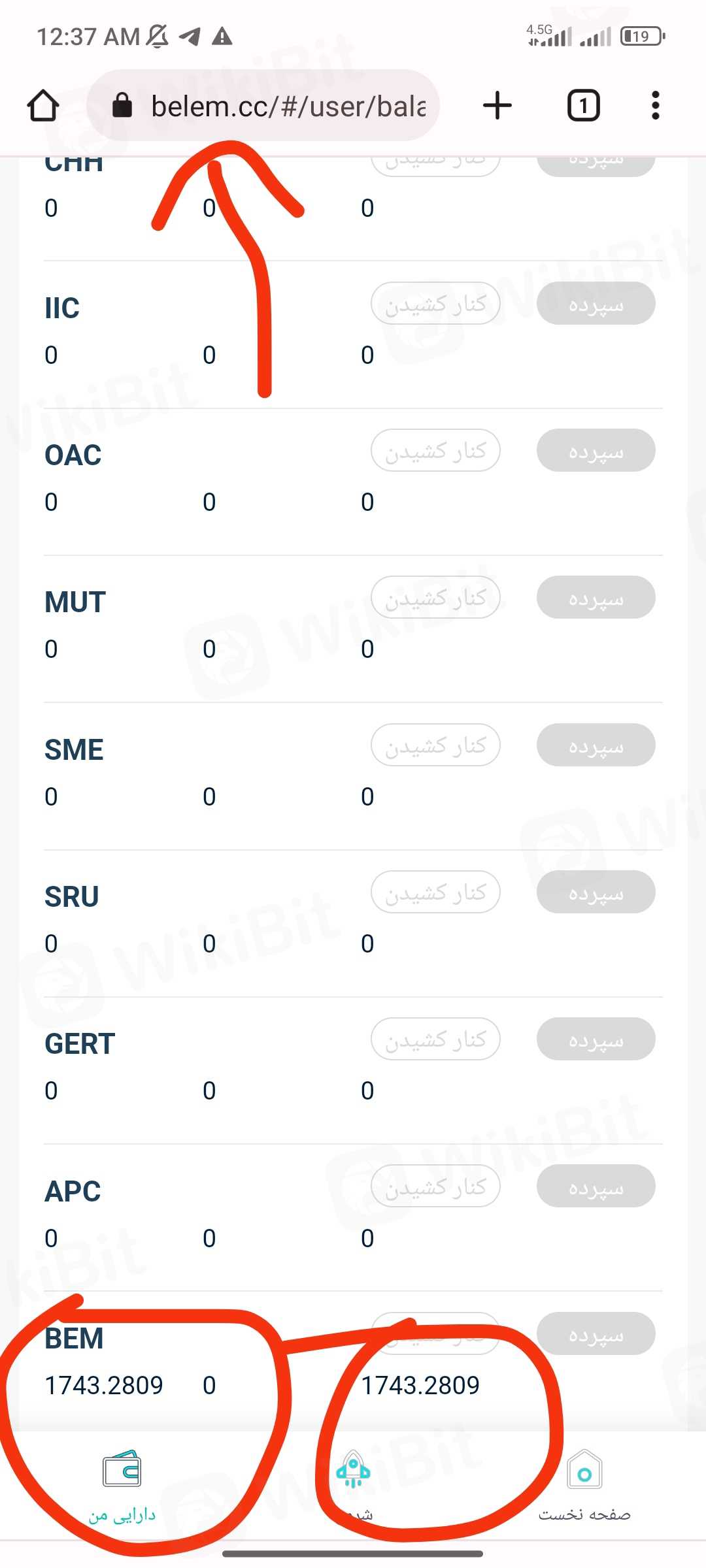Choose سپرده for GERT
The width and height of the screenshot is (706, 1568).
[x=596, y=1039]
